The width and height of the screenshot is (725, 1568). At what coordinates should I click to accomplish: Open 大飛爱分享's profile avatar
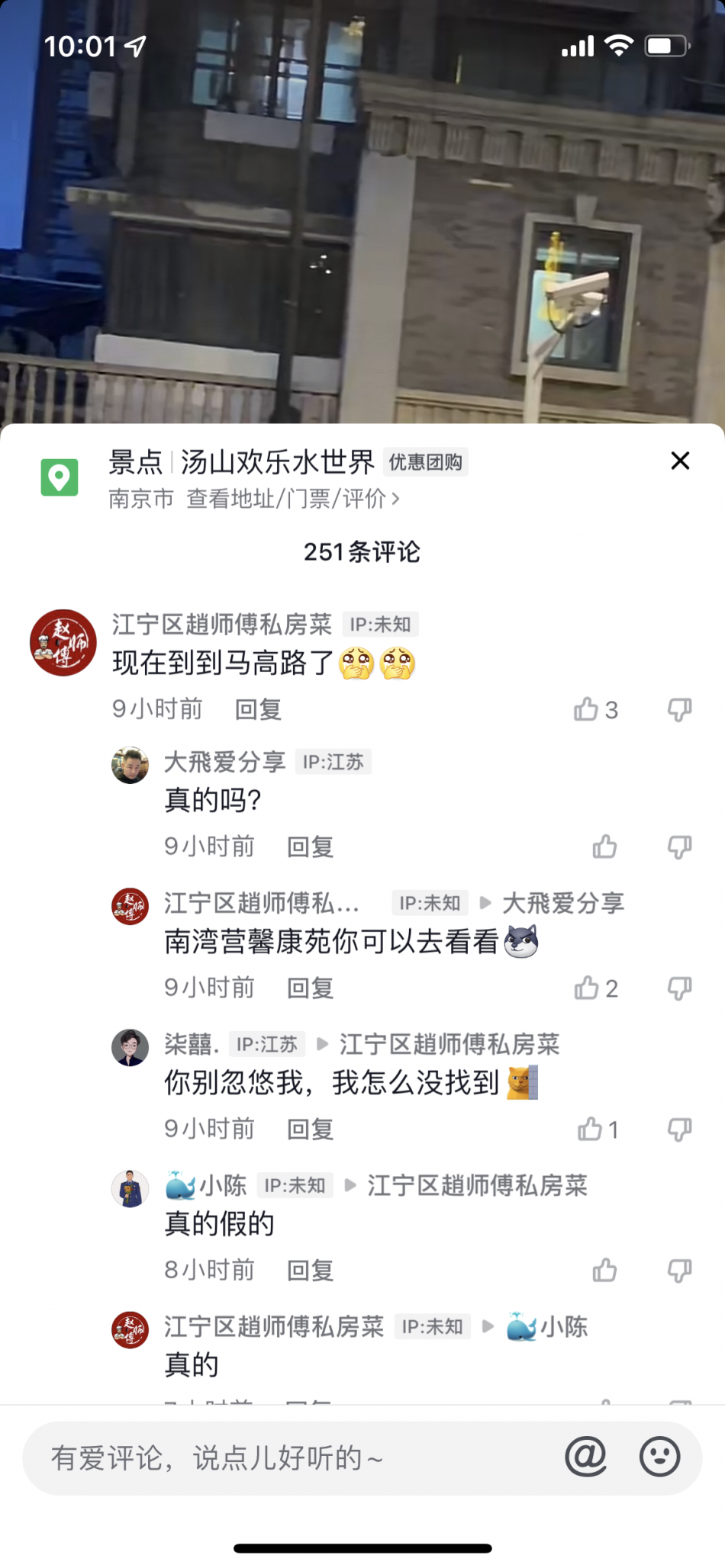tap(130, 765)
